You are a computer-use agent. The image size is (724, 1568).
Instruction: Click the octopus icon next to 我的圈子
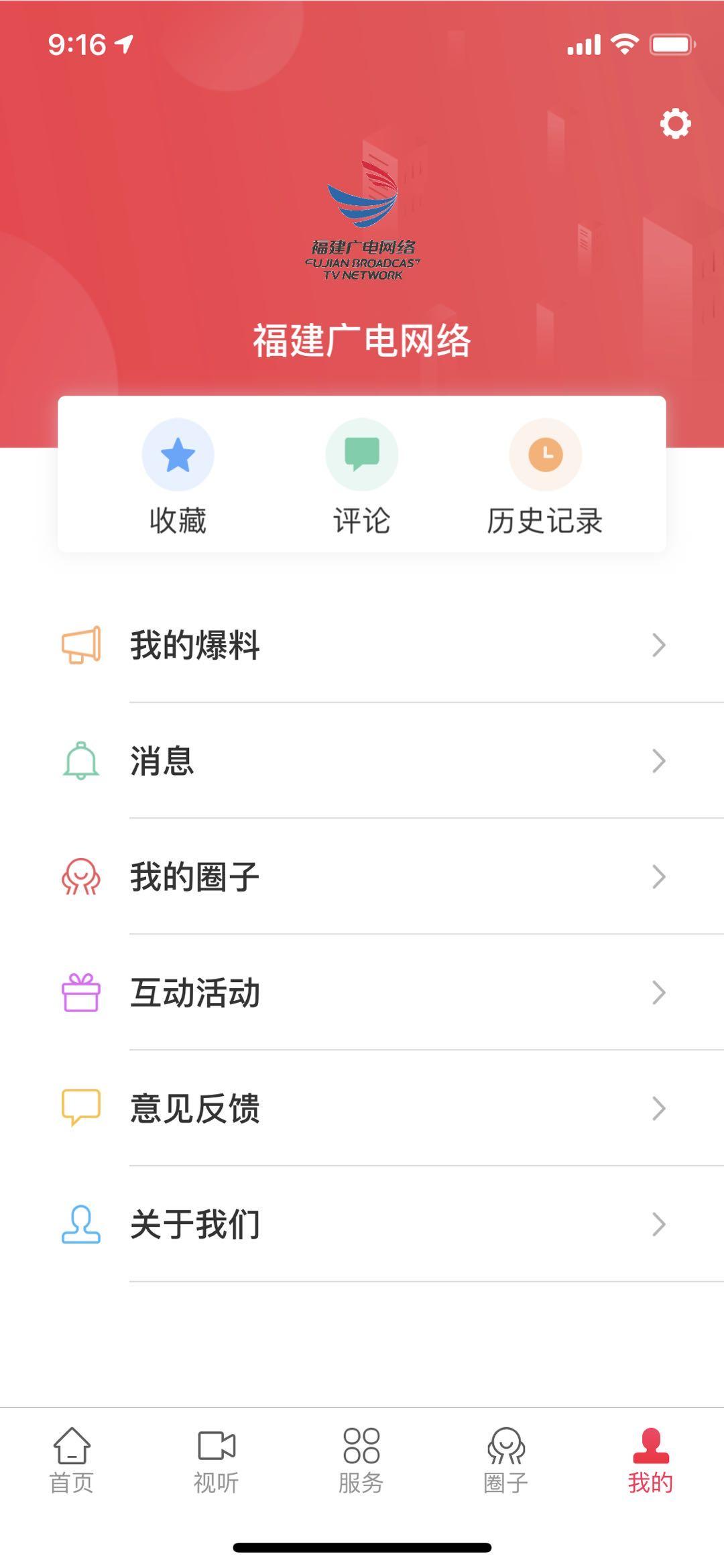point(80,877)
